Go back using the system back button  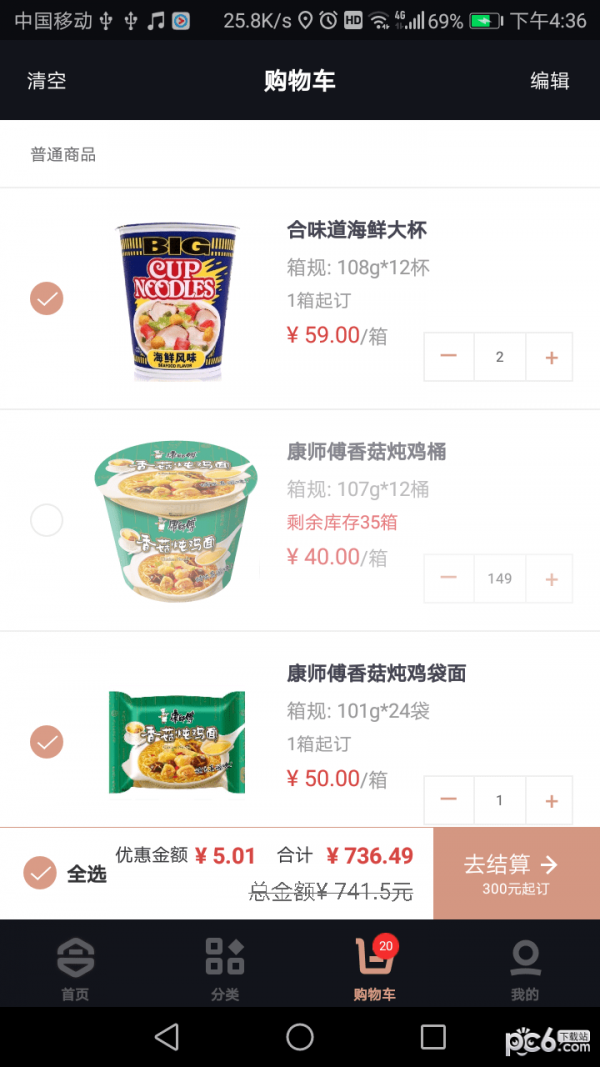click(x=167, y=1037)
